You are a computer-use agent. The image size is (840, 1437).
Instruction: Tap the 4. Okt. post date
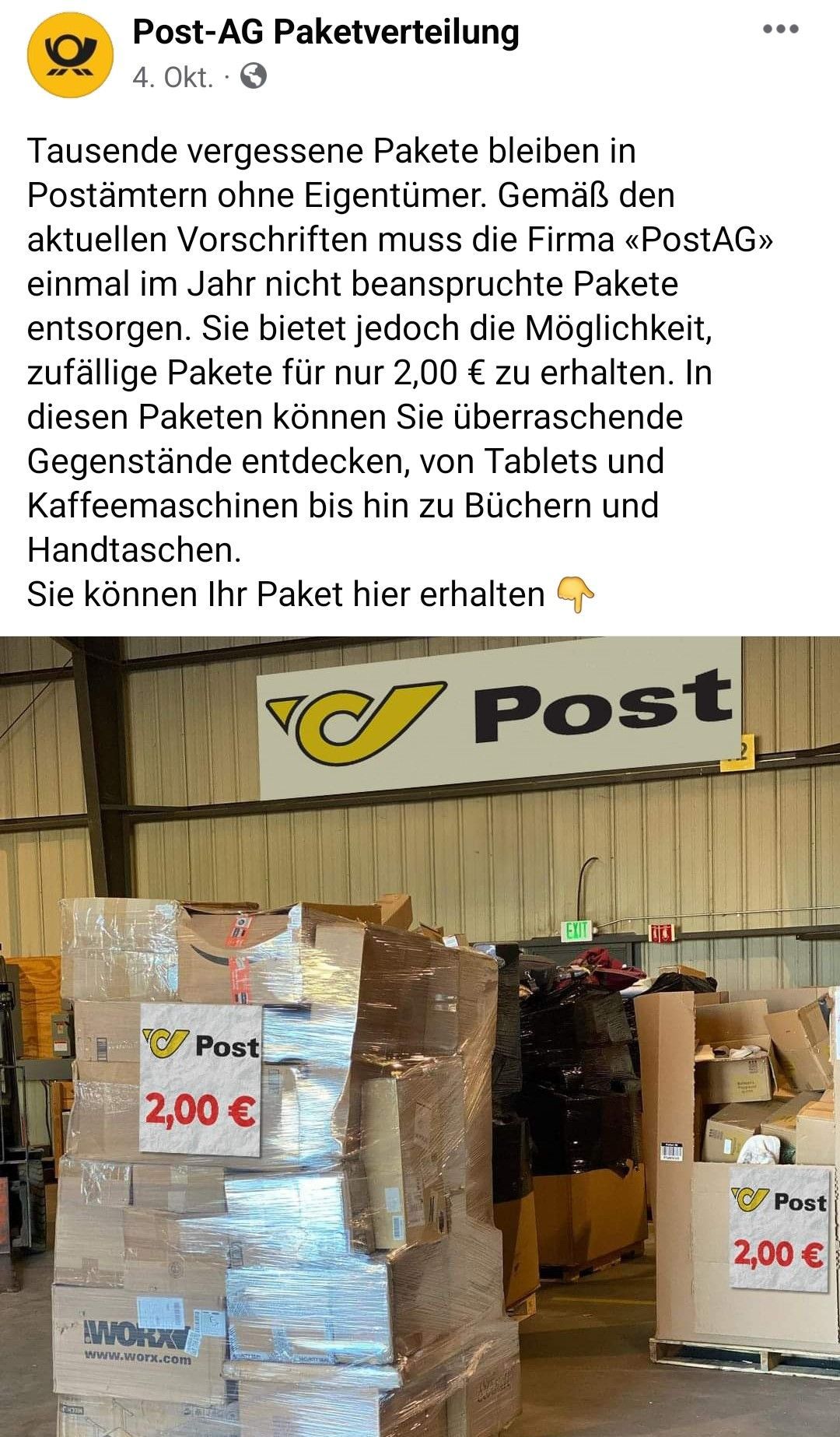[173, 77]
